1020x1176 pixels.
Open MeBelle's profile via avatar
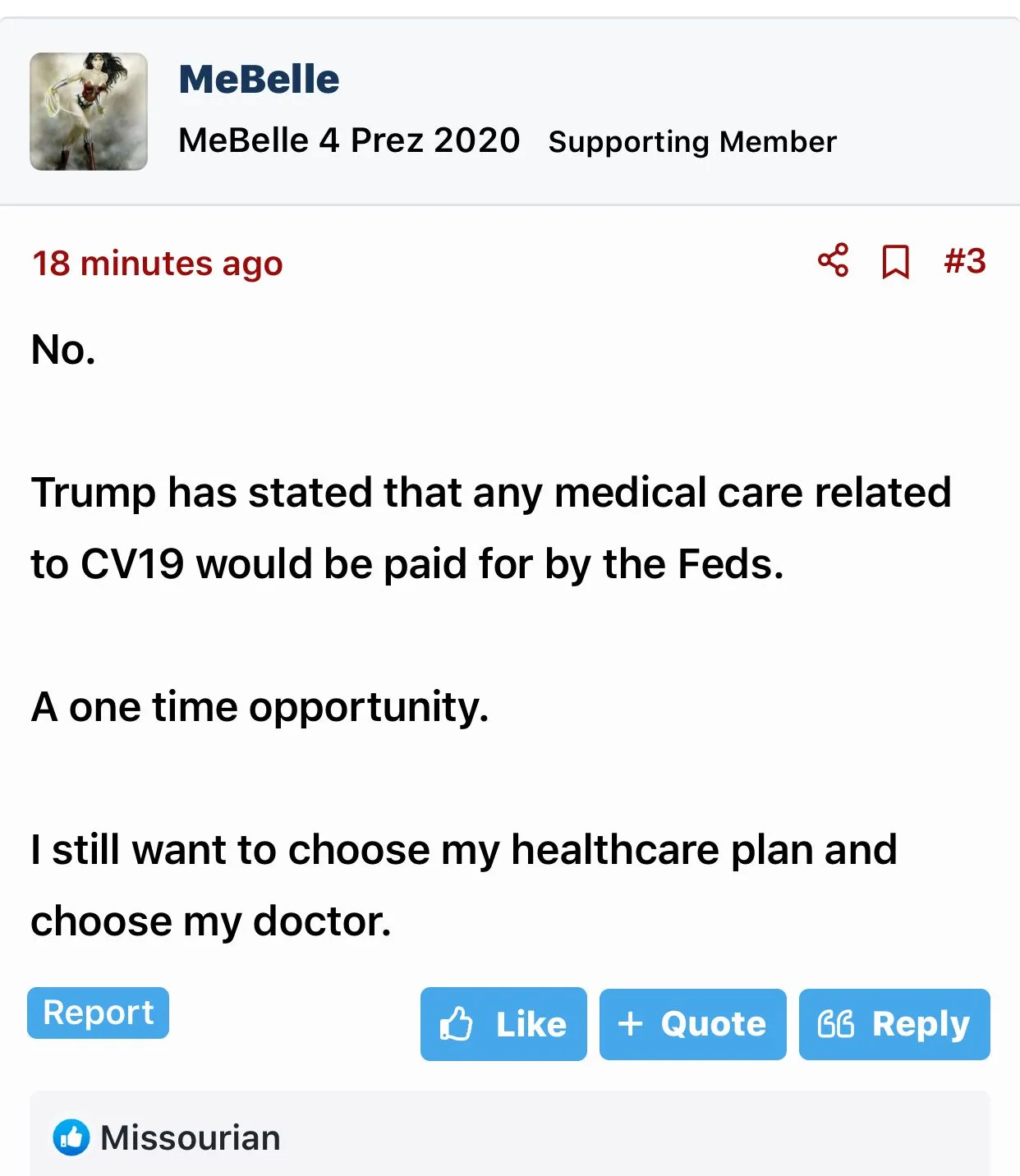(89, 112)
